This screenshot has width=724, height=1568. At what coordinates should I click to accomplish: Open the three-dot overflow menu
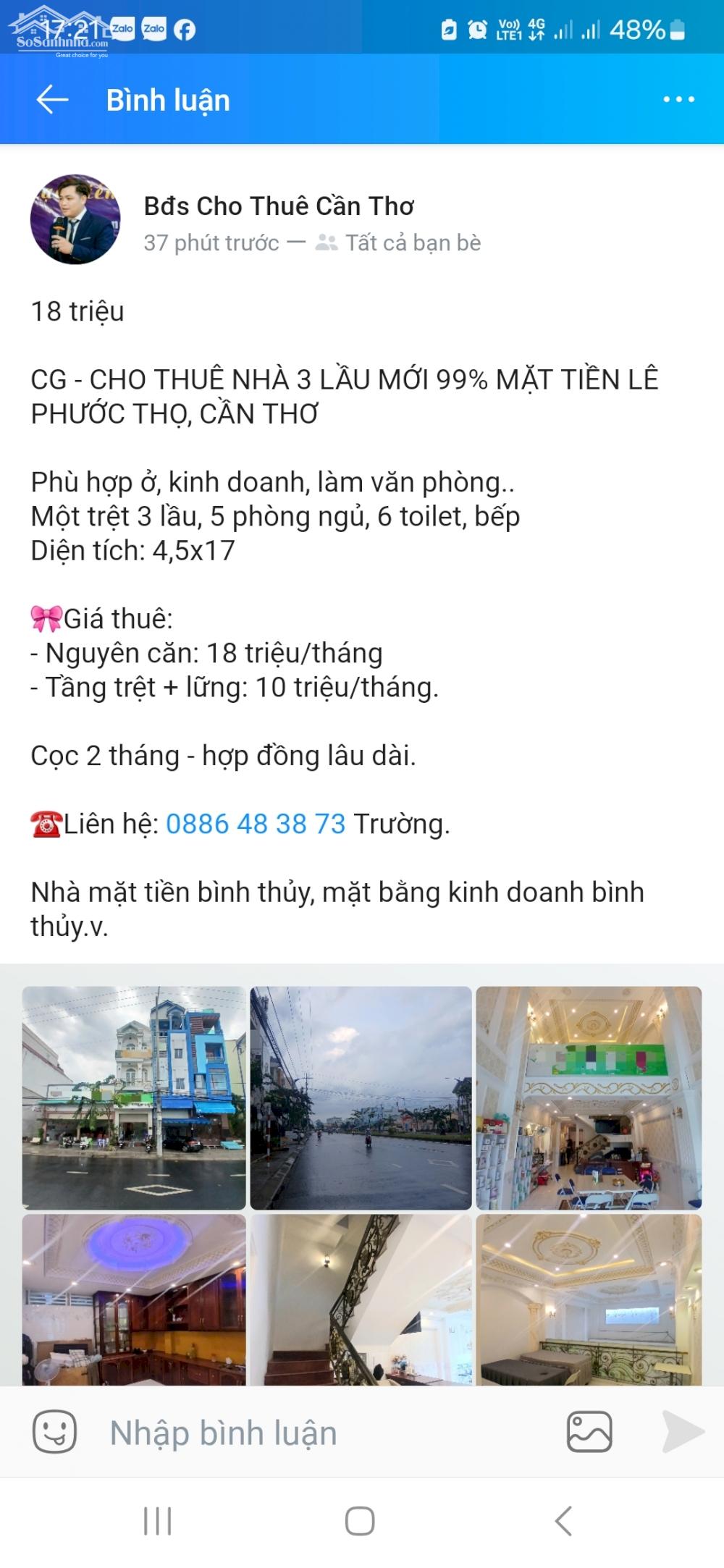[x=678, y=100]
